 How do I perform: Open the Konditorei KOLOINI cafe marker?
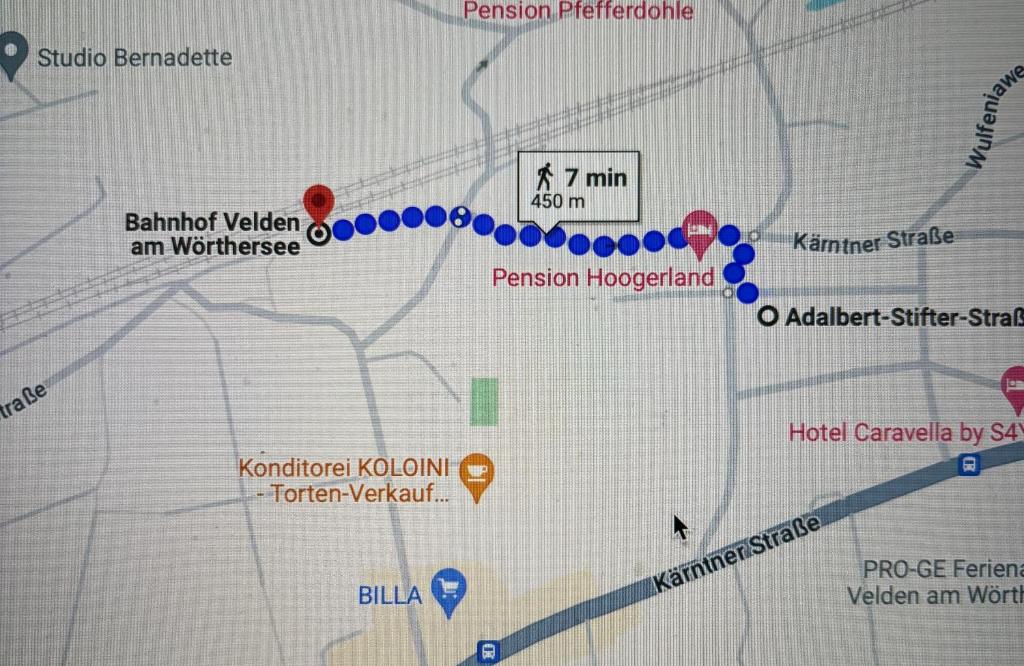click(477, 476)
